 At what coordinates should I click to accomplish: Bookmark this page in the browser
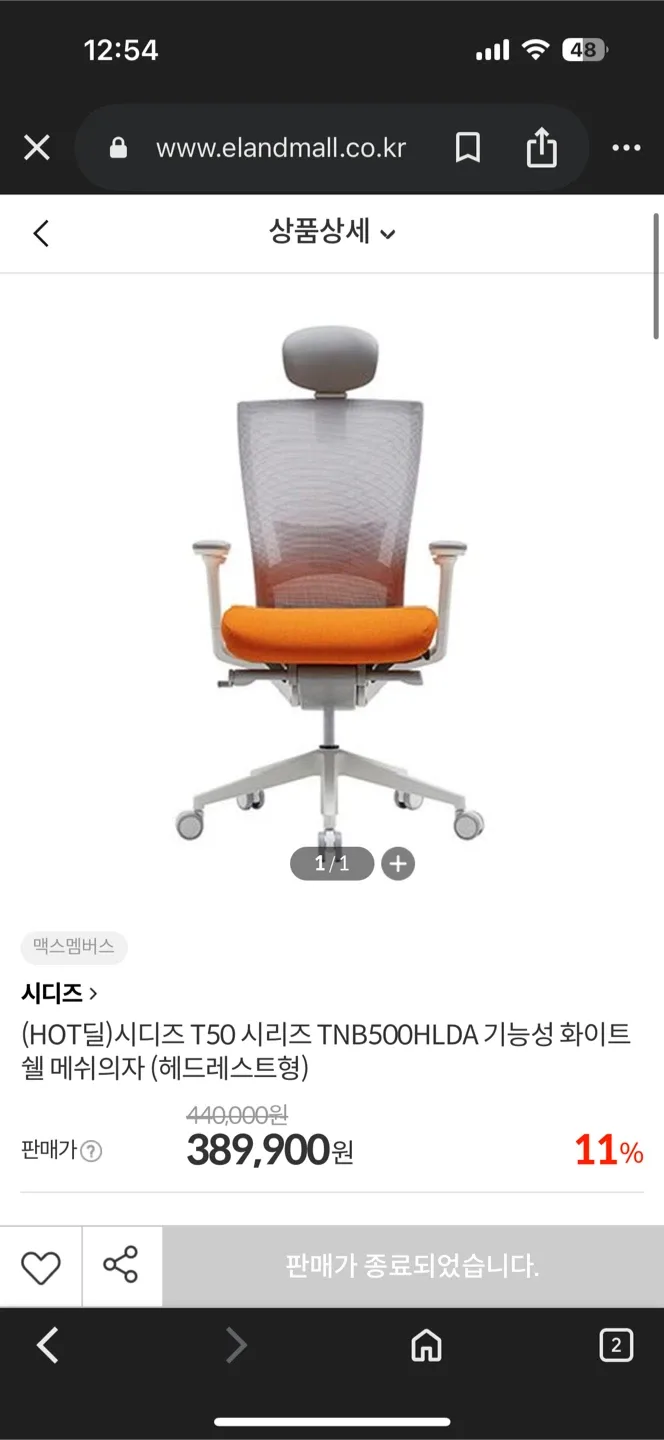click(467, 149)
